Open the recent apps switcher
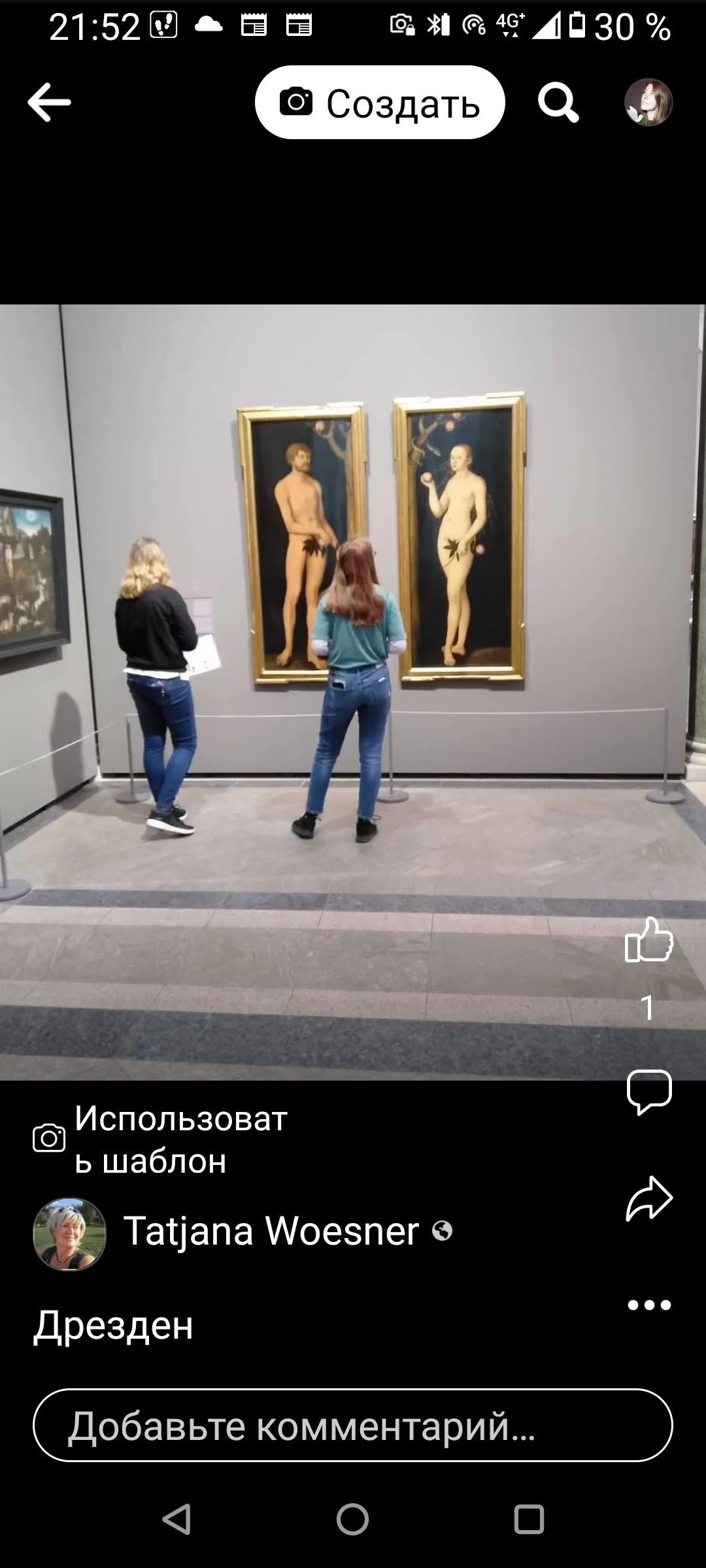 (x=529, y=1519)
